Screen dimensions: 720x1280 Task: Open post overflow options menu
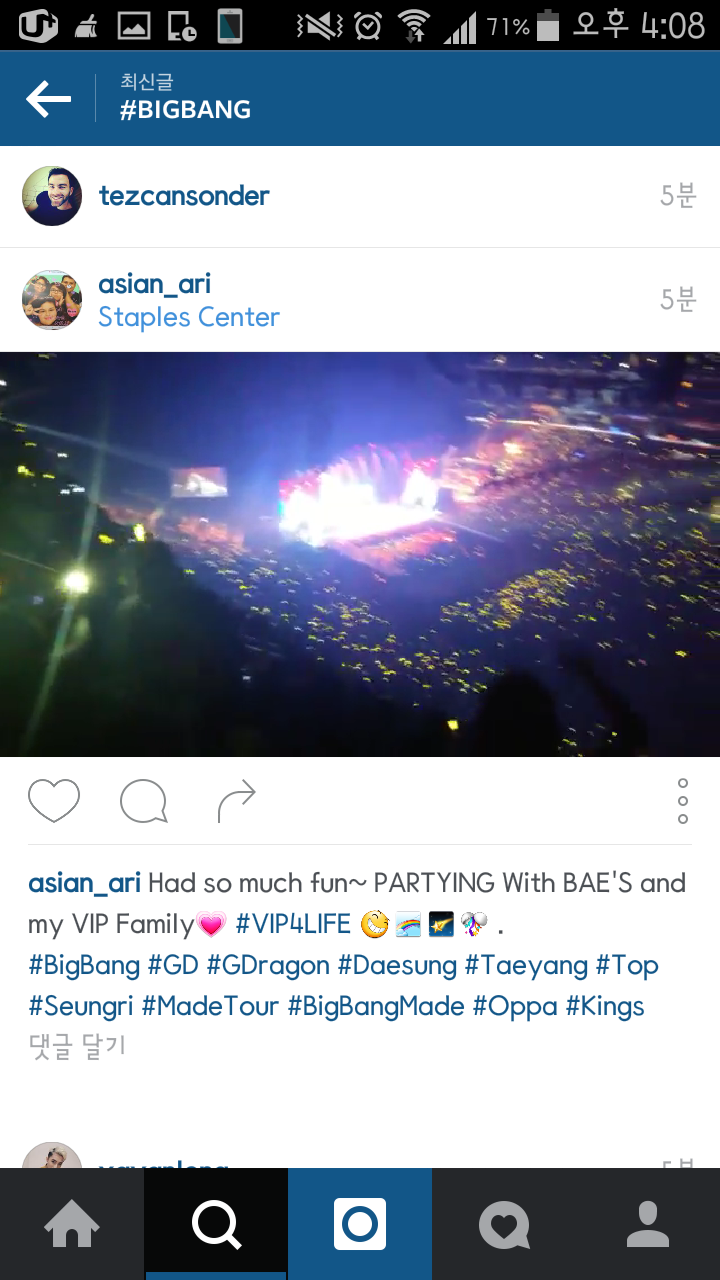pos(683,801)
